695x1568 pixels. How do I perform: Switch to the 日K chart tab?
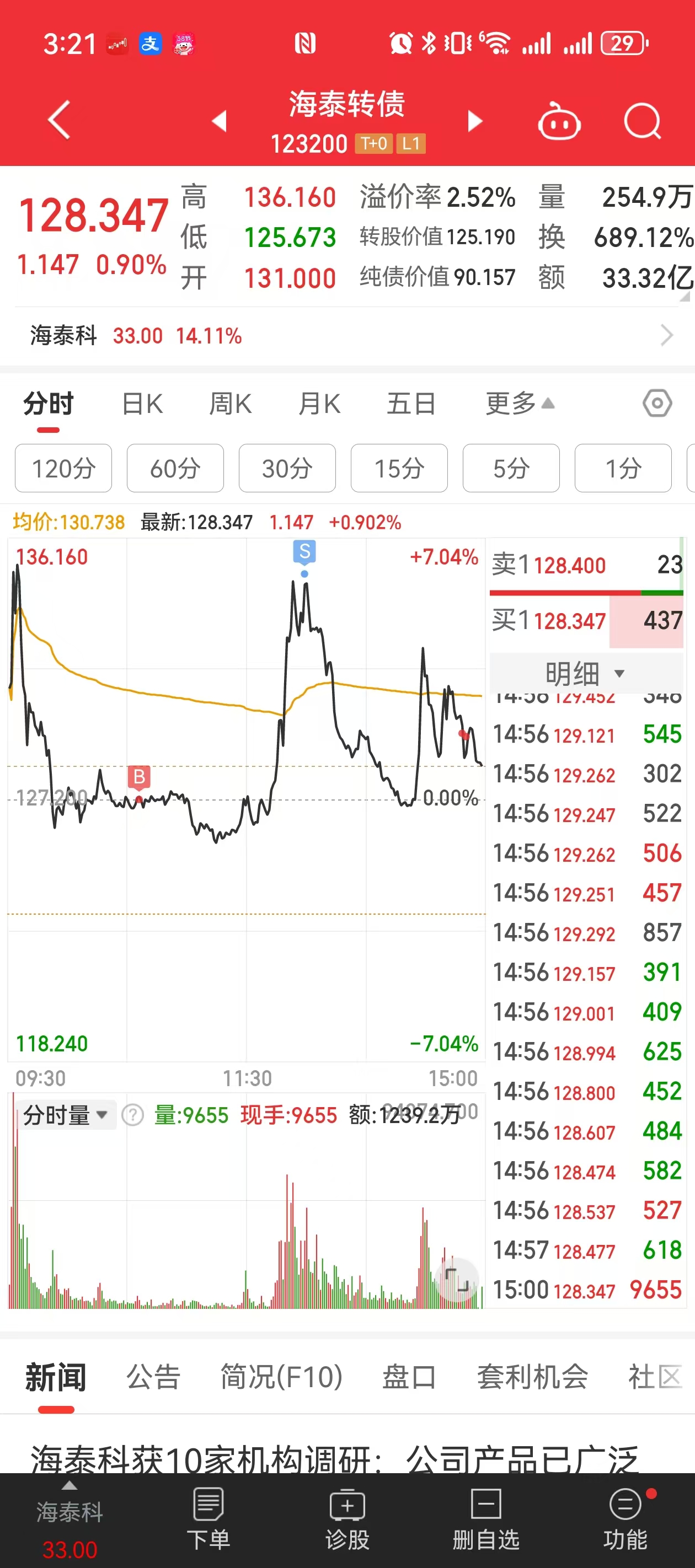point(142,404)
